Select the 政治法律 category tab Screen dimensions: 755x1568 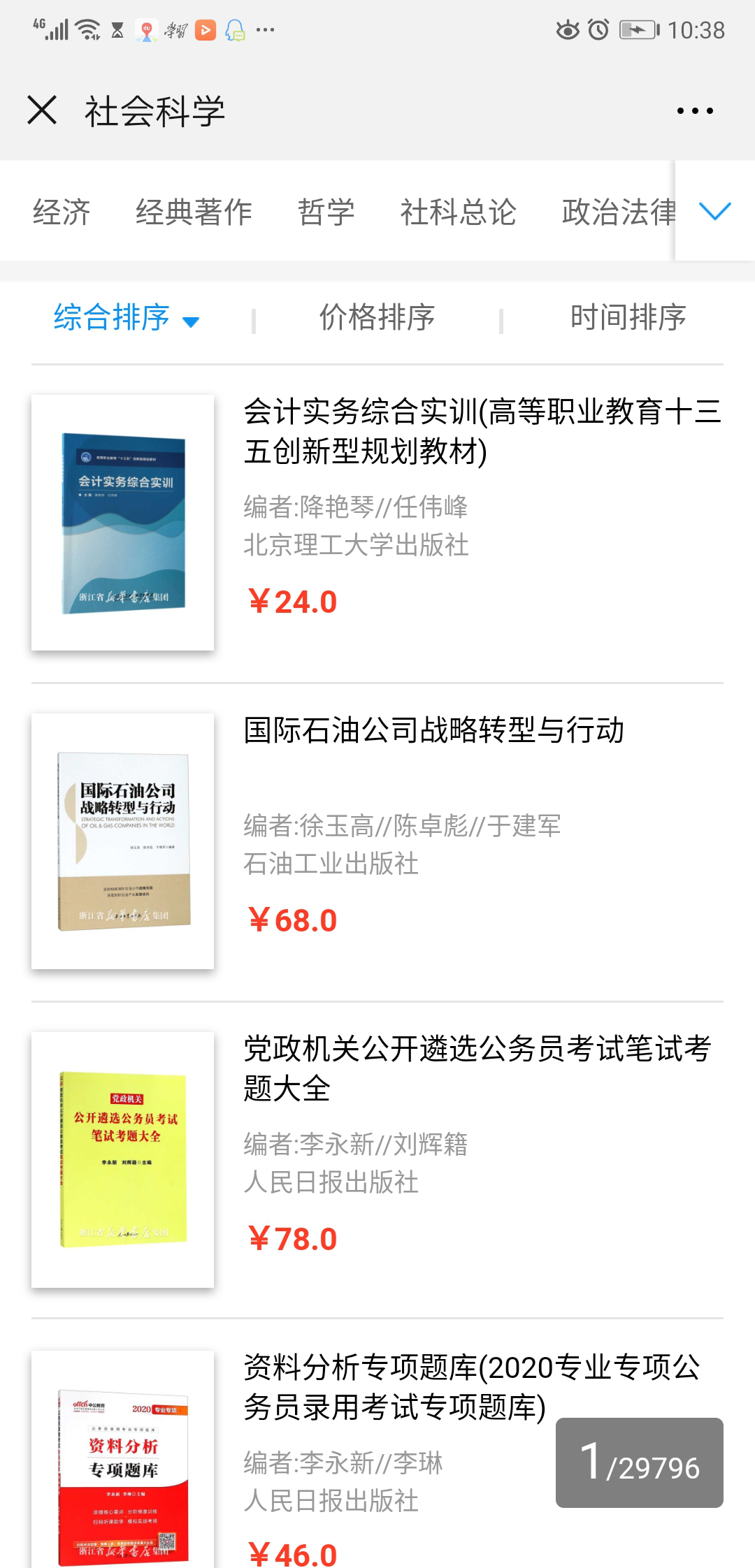(x=618, y=212)
